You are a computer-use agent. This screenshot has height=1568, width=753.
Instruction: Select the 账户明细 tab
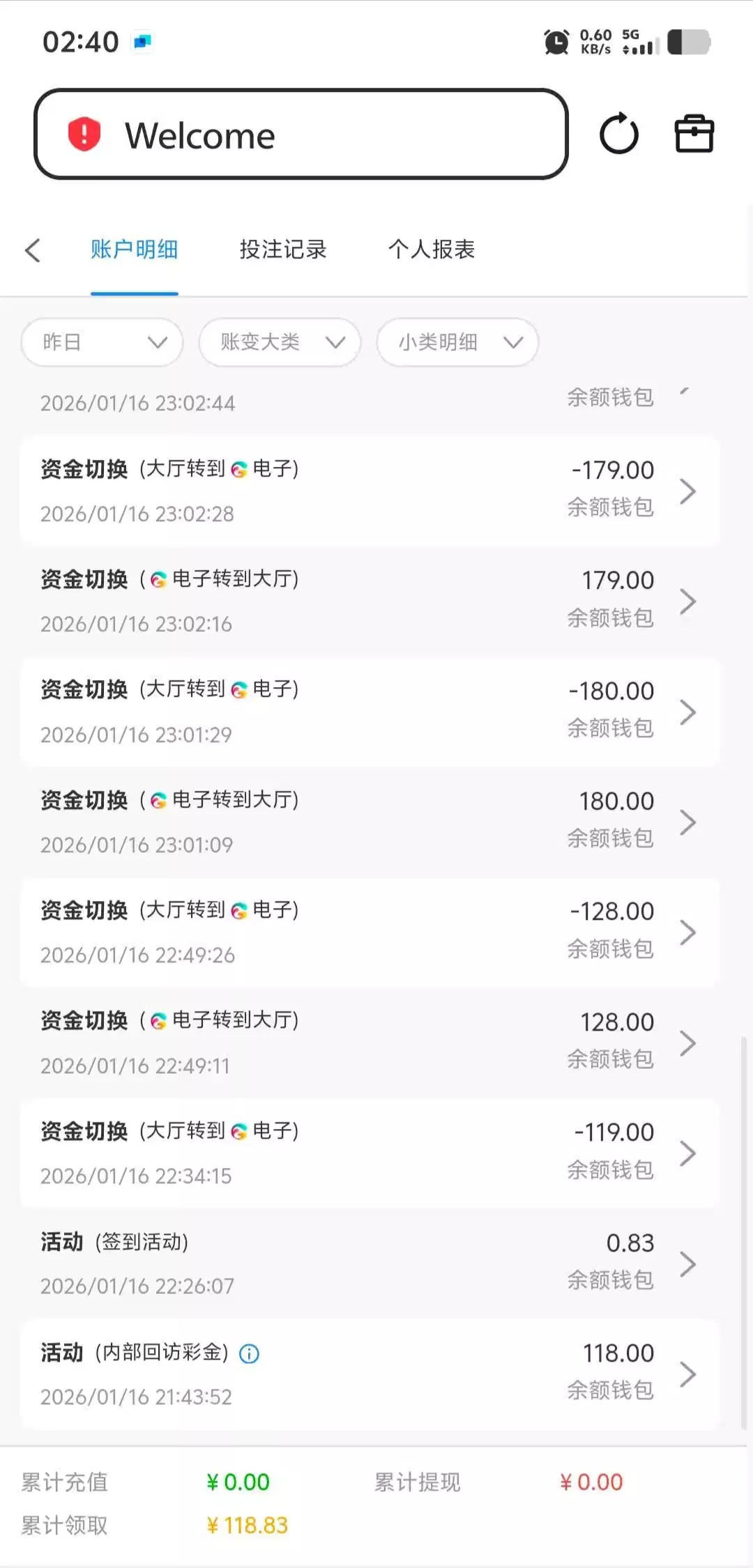click(x=134, y=249)
